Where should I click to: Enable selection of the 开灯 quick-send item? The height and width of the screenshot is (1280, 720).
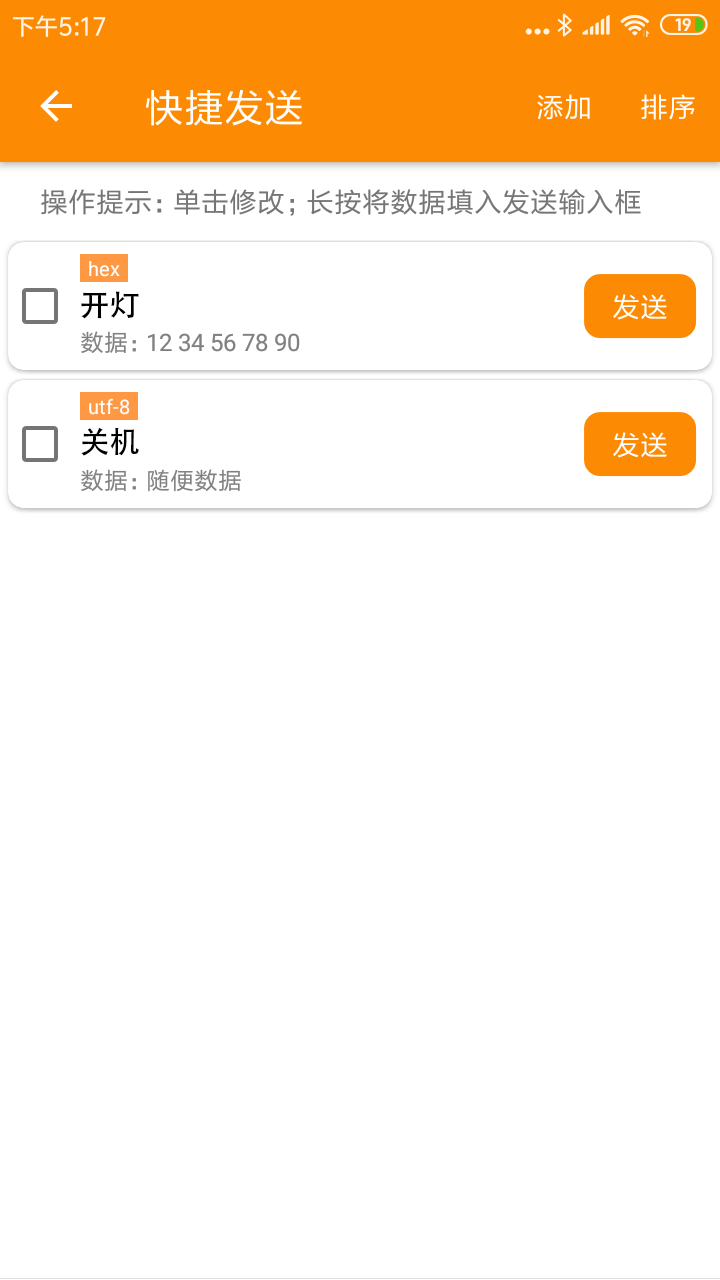click(x=40, y=306)
